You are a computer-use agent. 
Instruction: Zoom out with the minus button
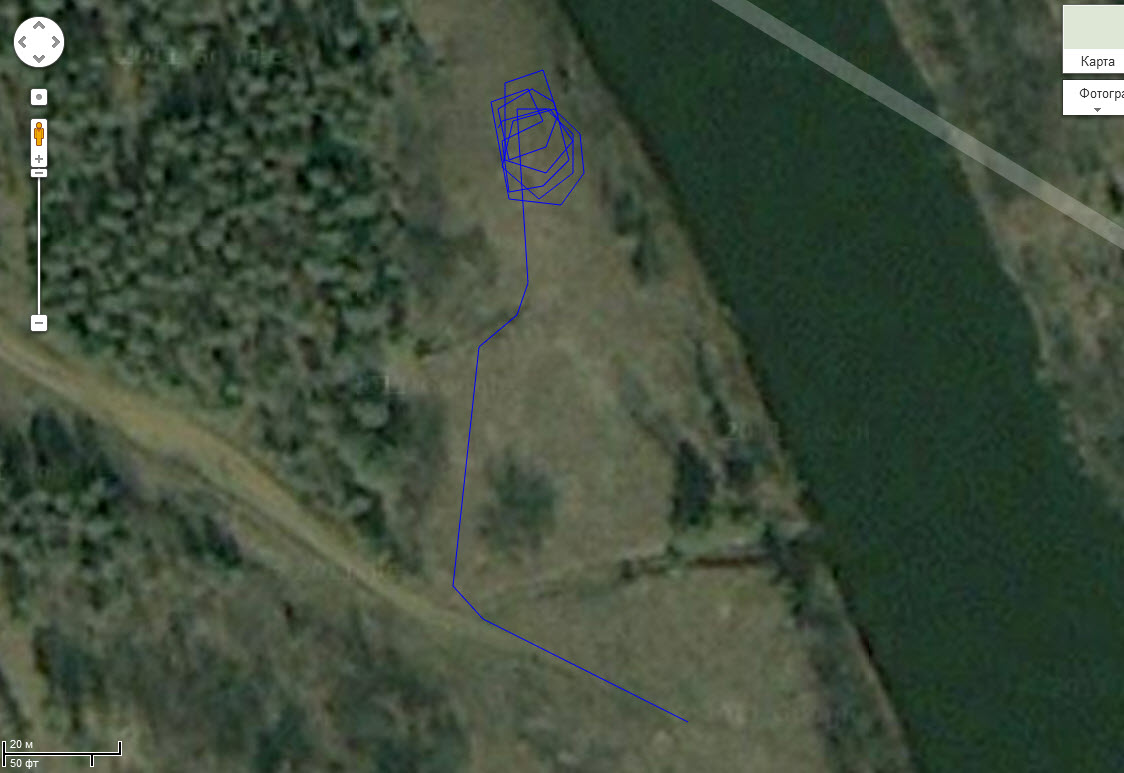pos(39,323)
